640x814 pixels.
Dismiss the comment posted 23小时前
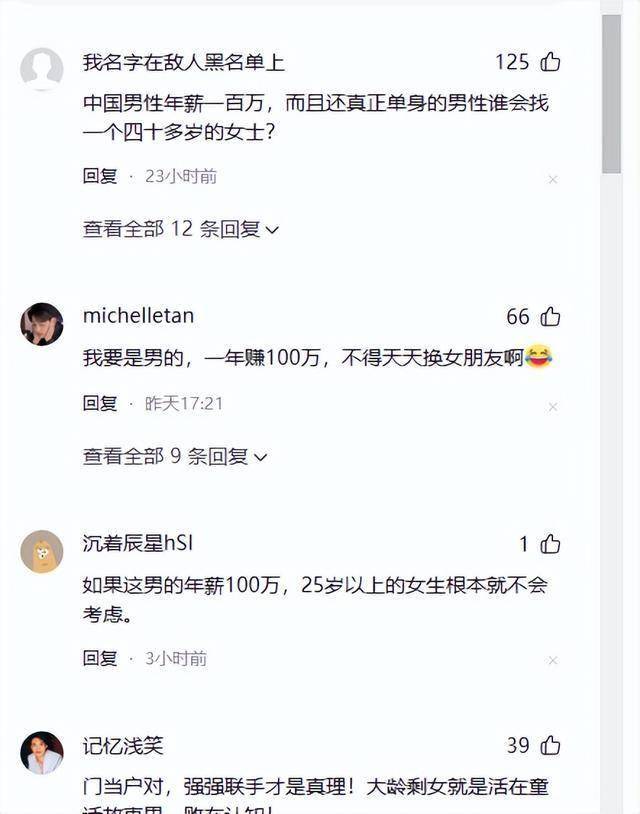[552, 179]
